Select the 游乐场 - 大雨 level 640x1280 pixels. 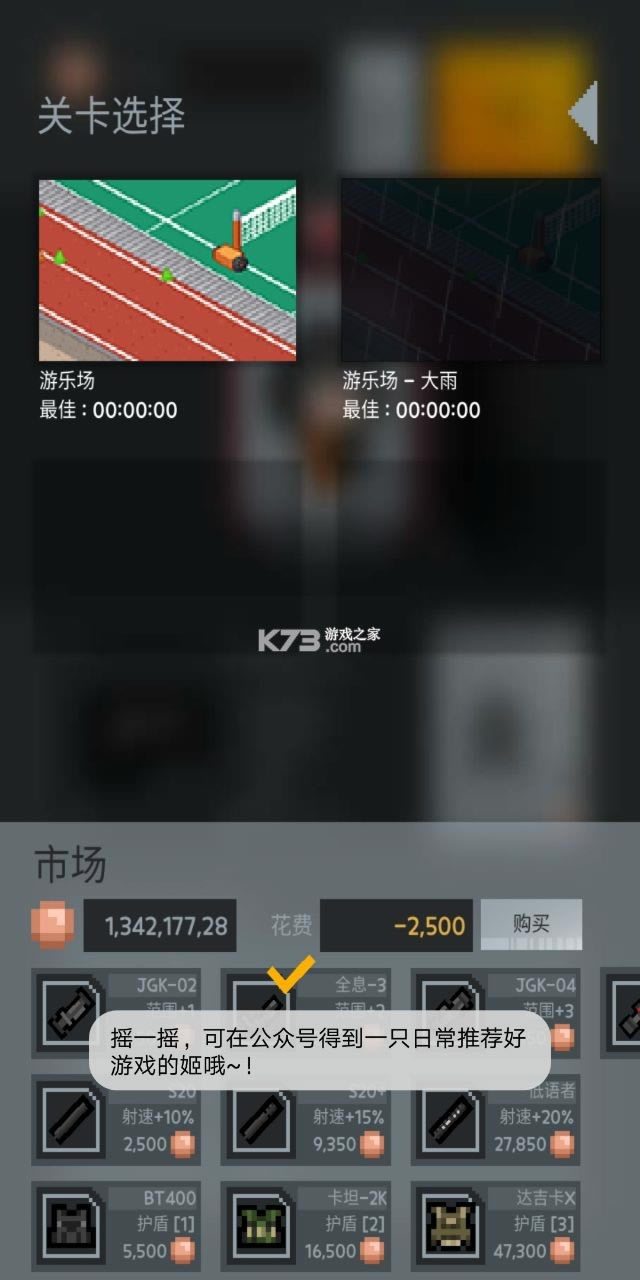pos(471,270)
